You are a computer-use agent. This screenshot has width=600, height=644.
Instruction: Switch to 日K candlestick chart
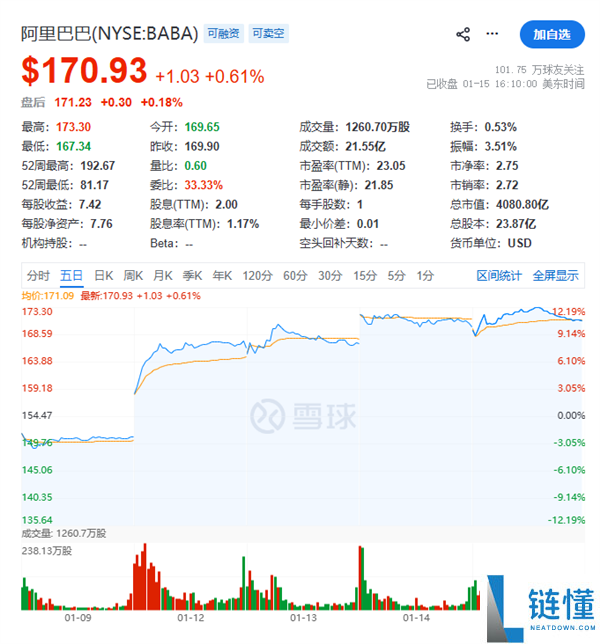pyautogui.click(x=103, y=275)
